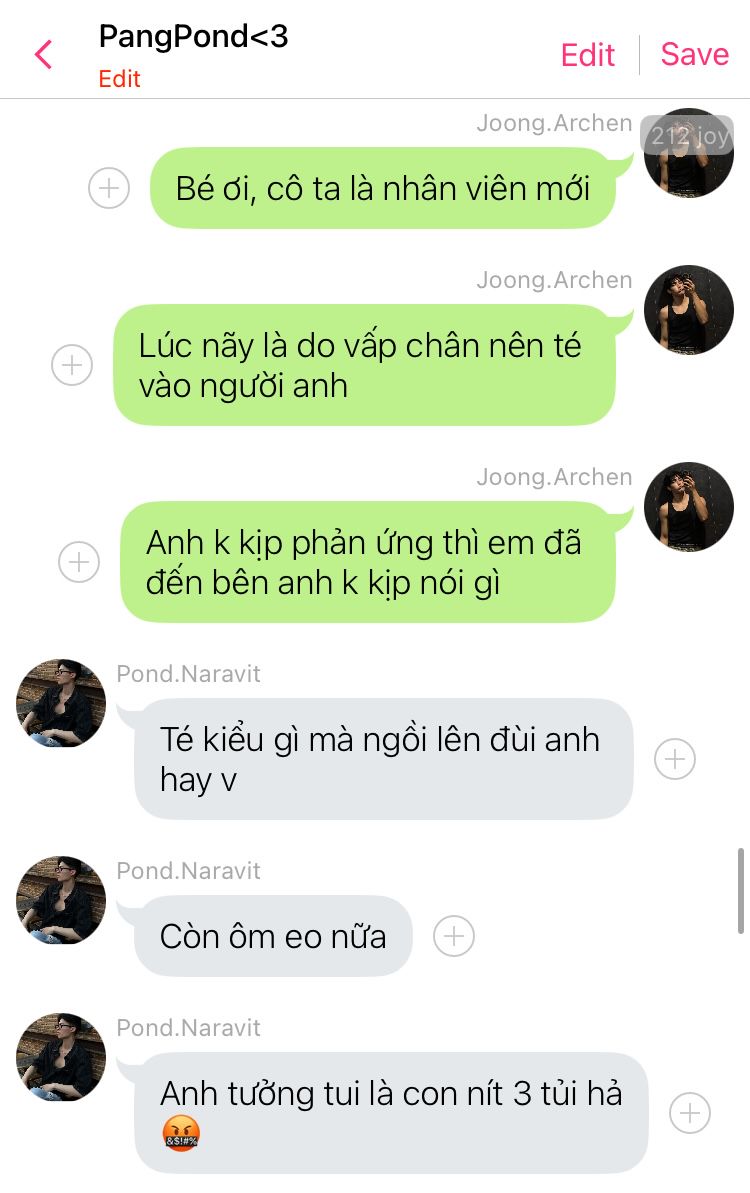Tap plus beside "Té kiểu gì mà ngồi lên đùi" message

[x=675, y=760]
